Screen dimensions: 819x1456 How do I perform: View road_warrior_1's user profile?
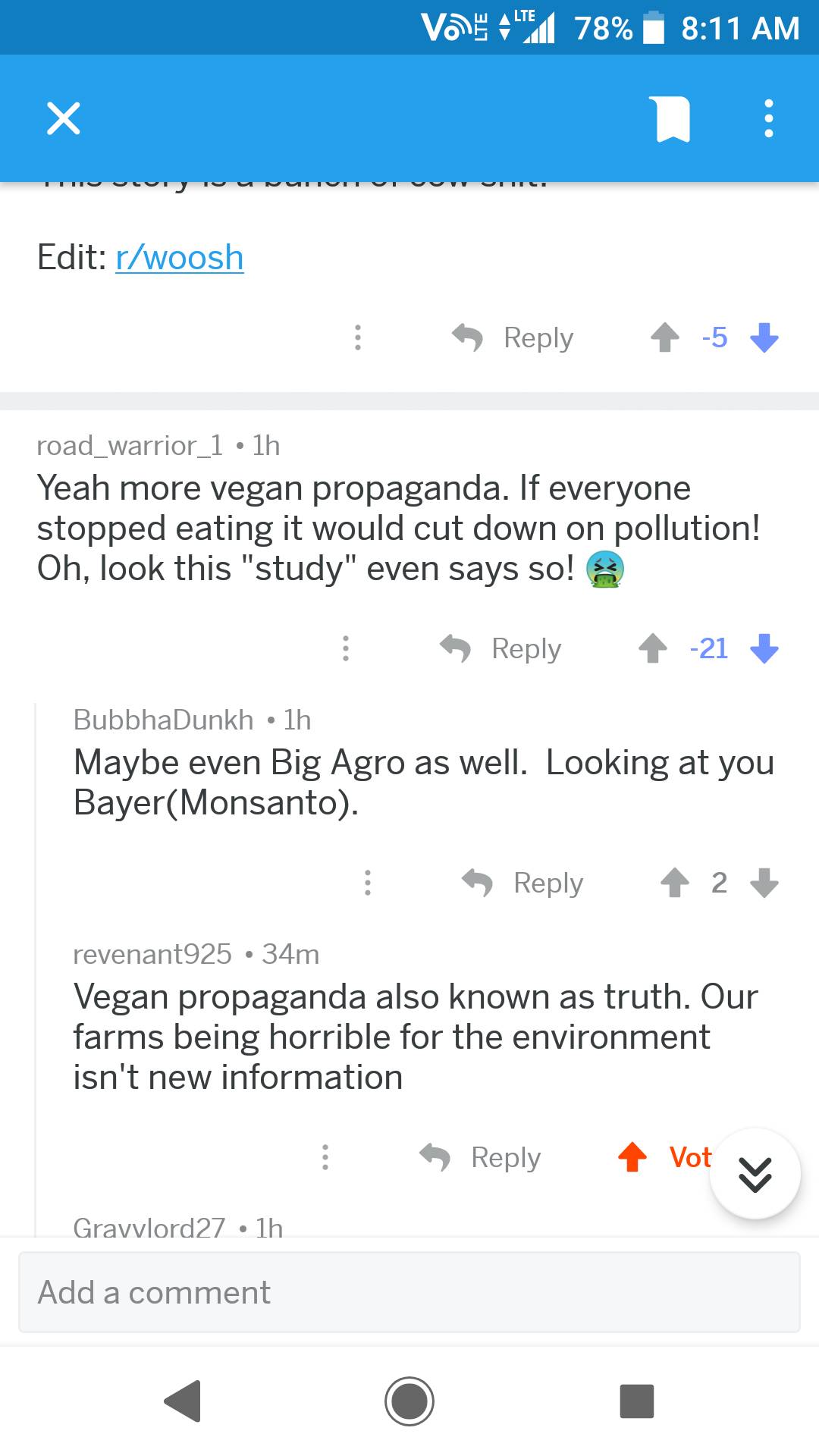coord(129,445)
